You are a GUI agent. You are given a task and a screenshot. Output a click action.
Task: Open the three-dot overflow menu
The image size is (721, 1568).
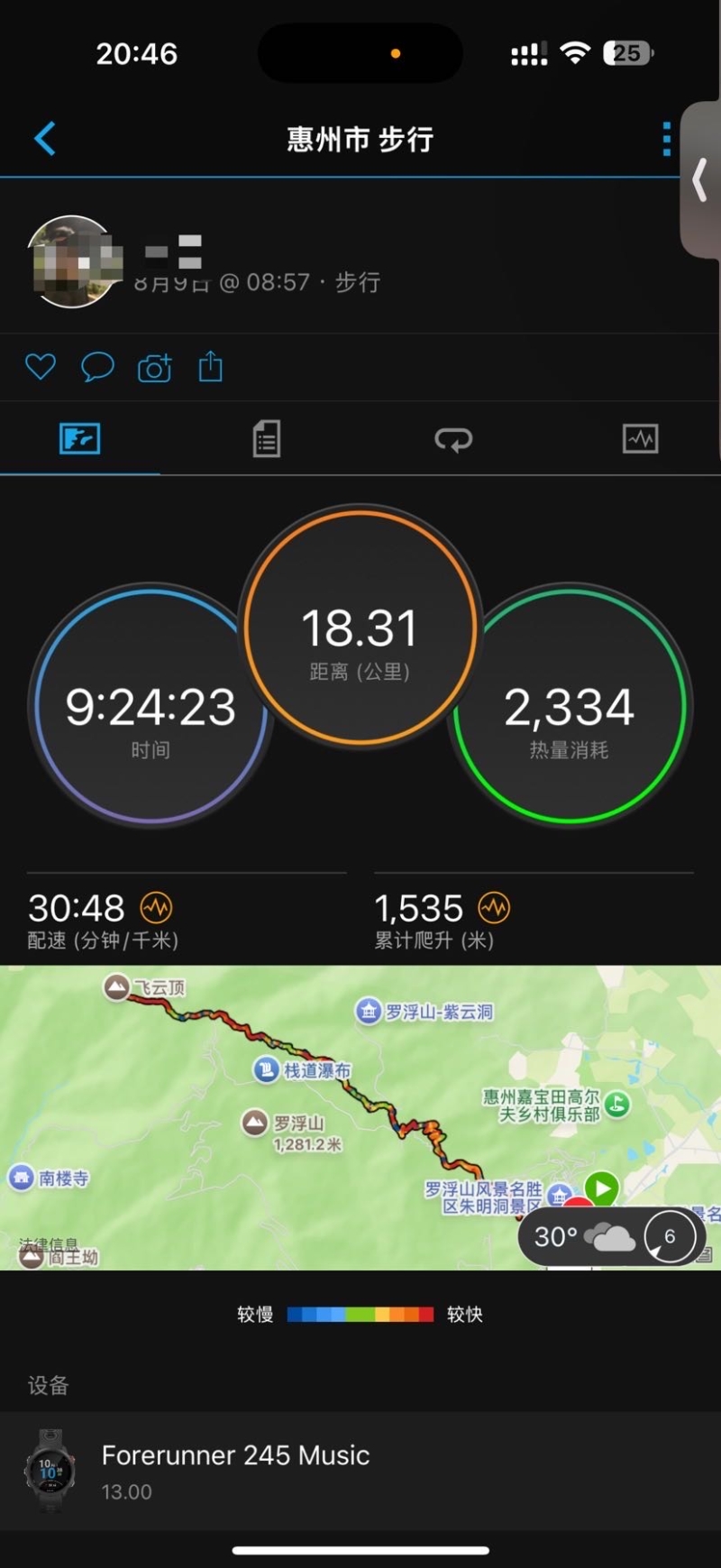pyautogui.click(x=666, y=139)
